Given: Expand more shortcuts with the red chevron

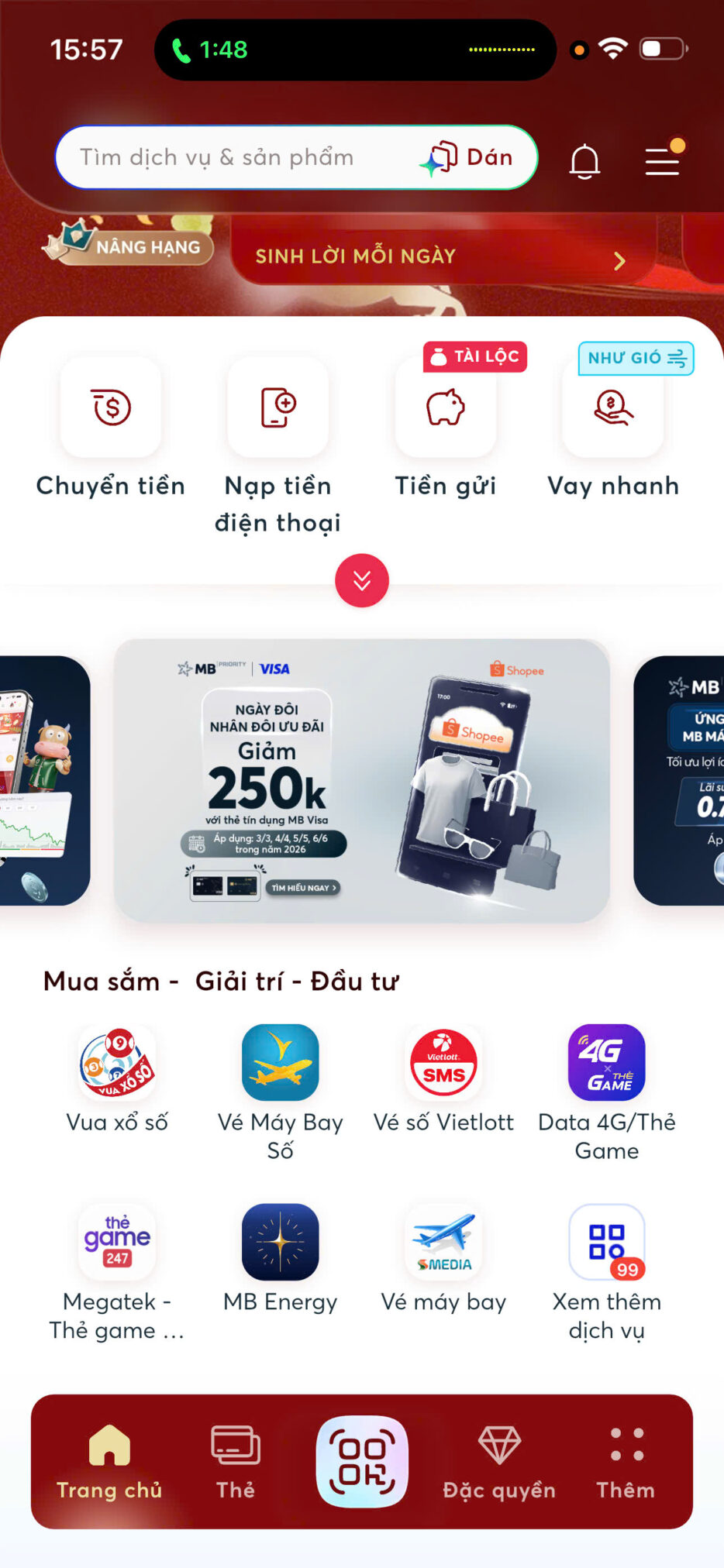Looking at the screenshot, I should [x=362, y=580].
